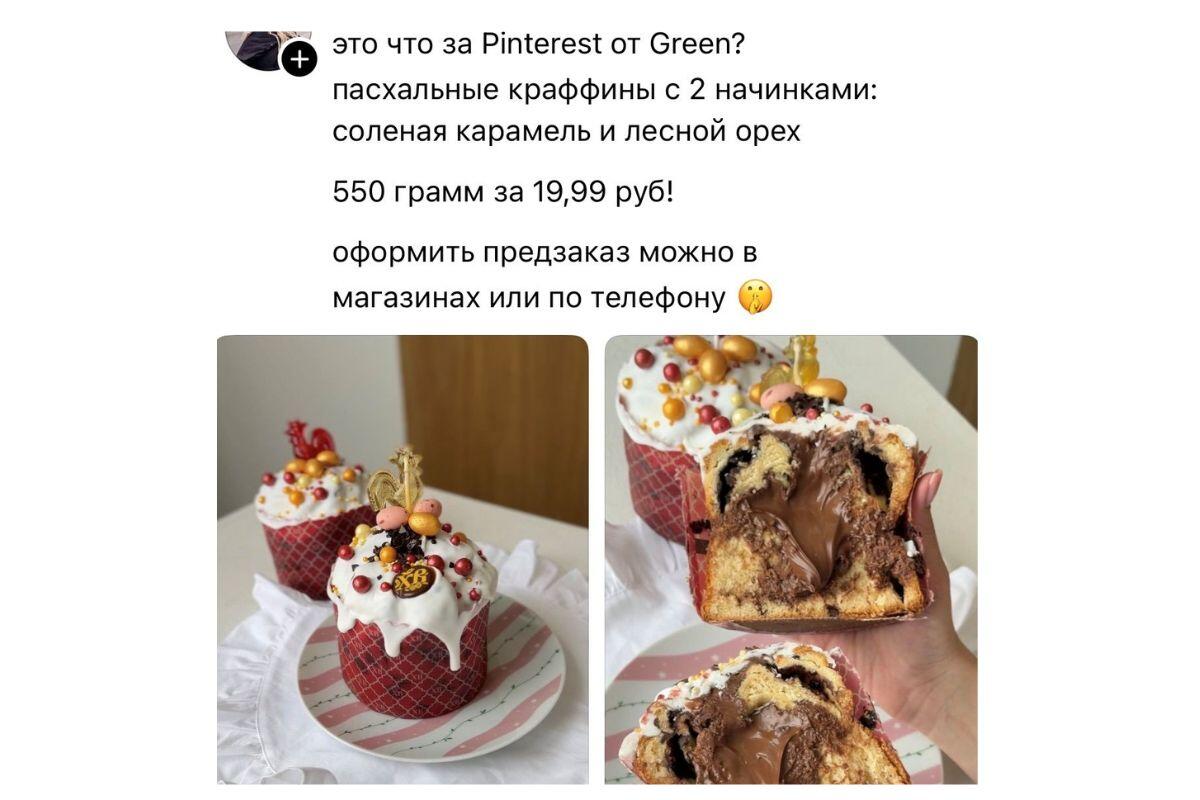Open the photo of two decorated Easter cakes
1200x800 pixels.
pyautogui.click(x=402, y=558)
